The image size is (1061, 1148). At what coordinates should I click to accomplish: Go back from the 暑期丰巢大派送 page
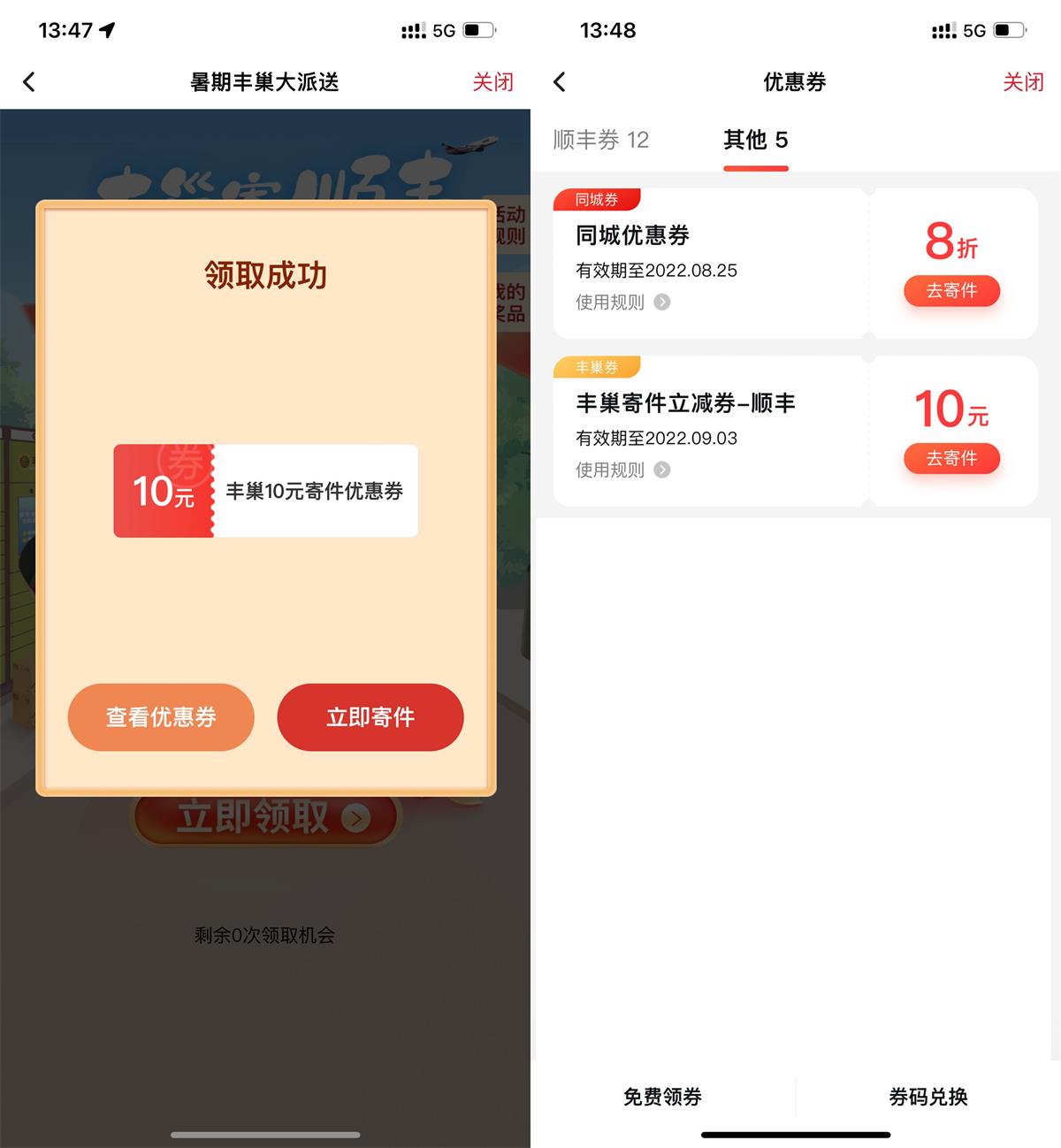(29, 82)
